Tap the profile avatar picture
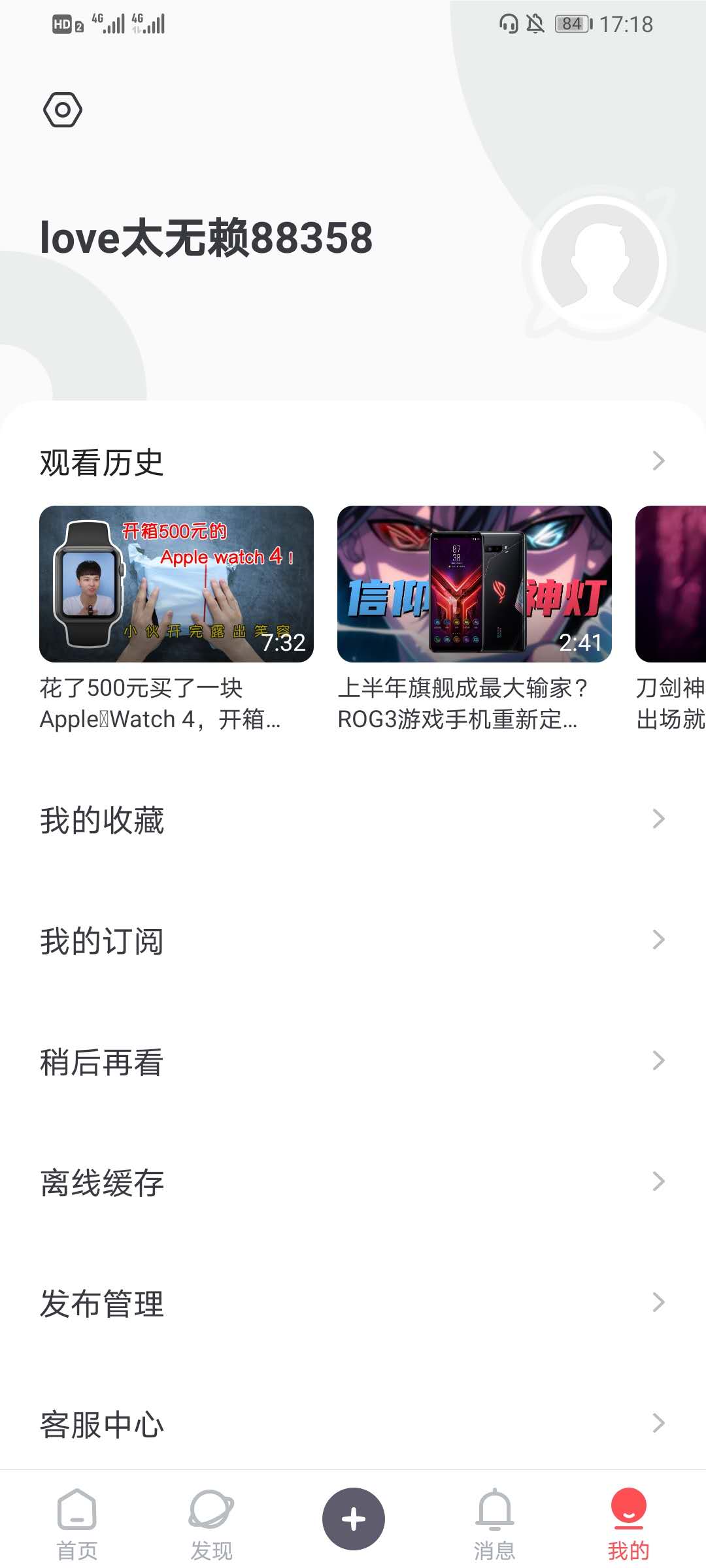Image resolution: width=706 pixels, height=1568 pixels. coord(601,263)
